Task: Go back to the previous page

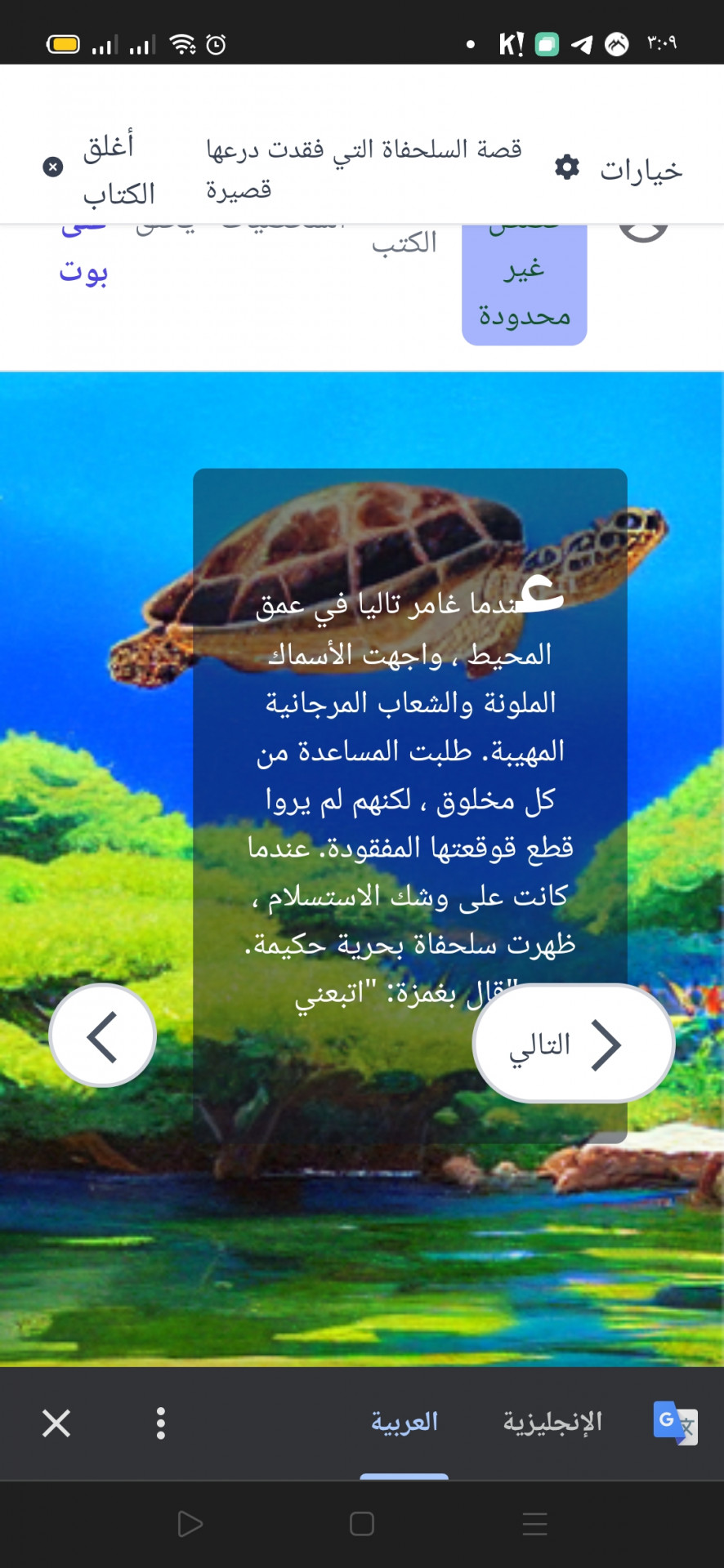Action: 103,1036
